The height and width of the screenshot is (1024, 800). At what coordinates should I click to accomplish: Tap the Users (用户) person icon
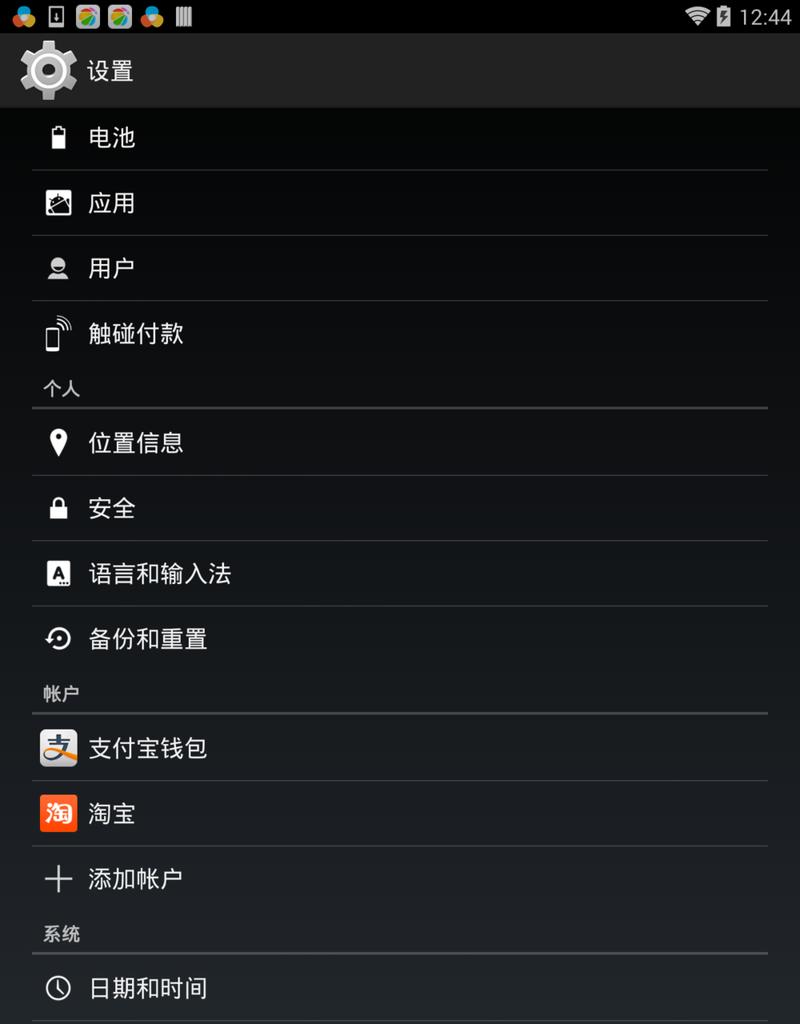[58, 267]
